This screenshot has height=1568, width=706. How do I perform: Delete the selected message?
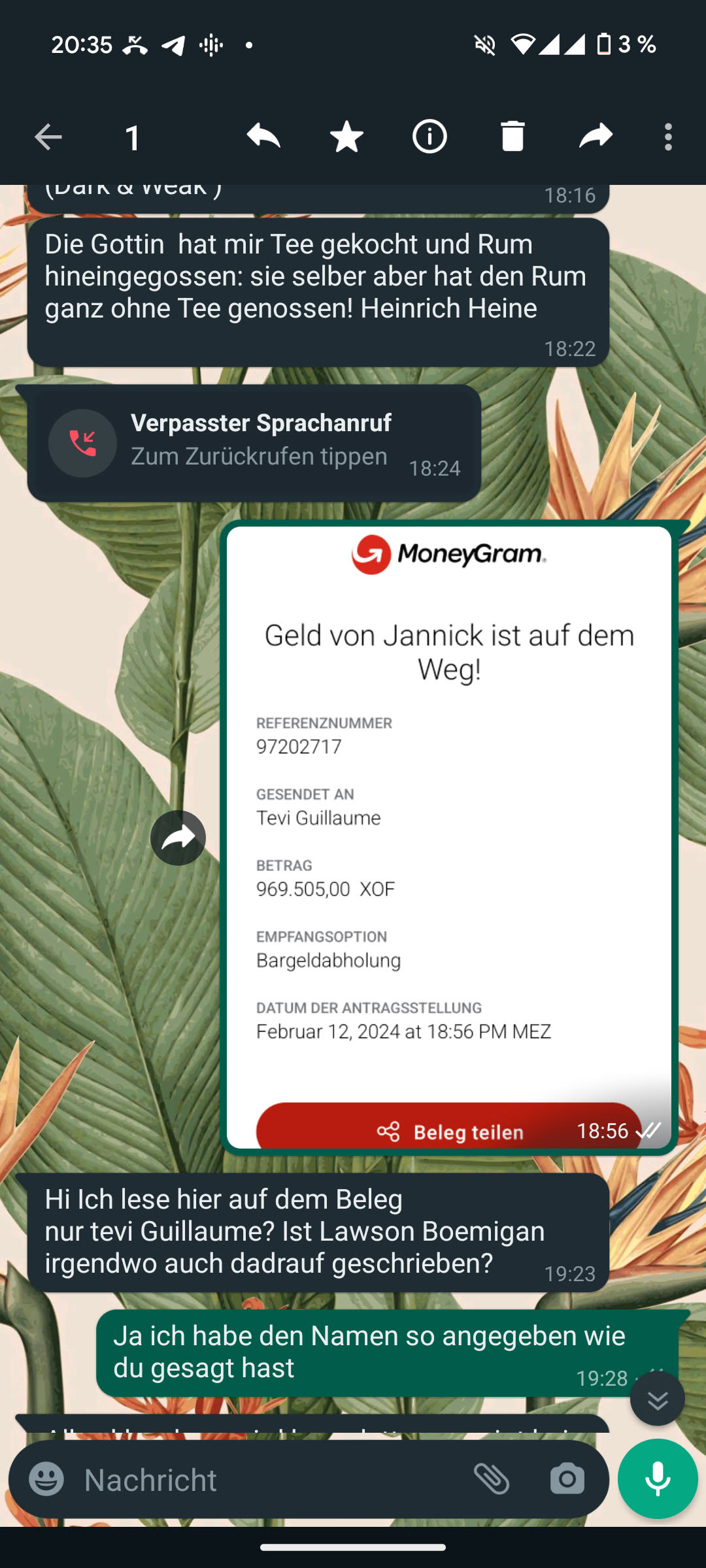coord(513,137)
